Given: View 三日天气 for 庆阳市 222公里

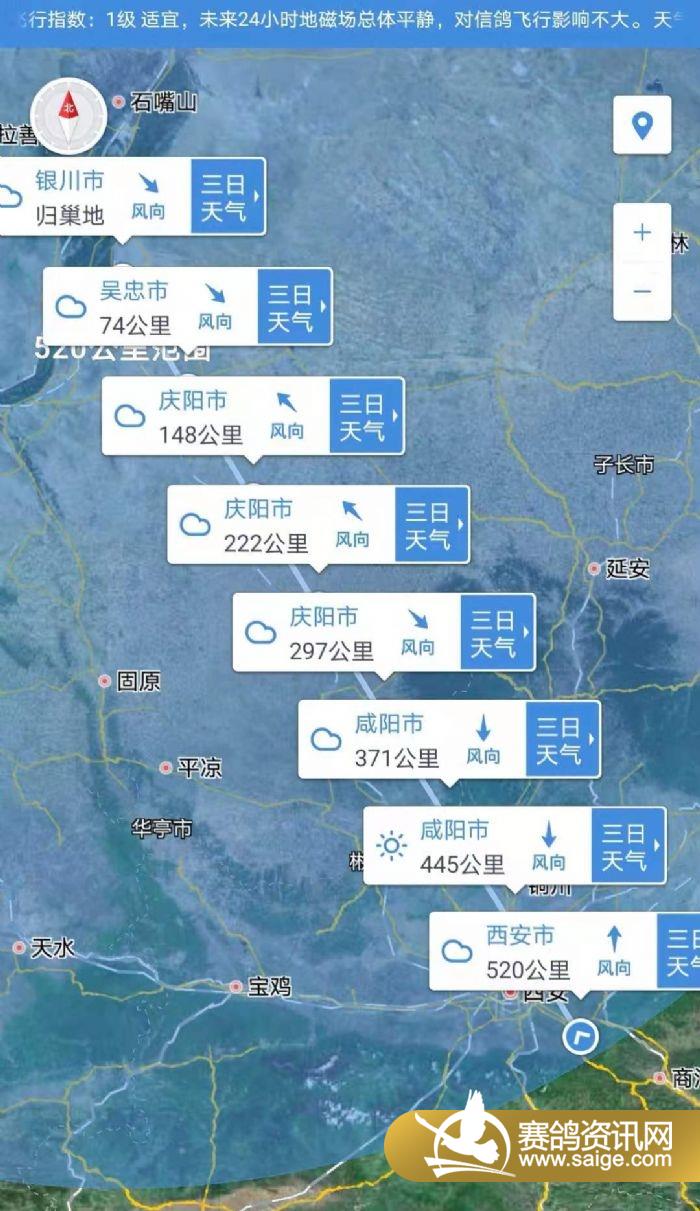Looking at the screenshot, I should (x=432, y=525).
